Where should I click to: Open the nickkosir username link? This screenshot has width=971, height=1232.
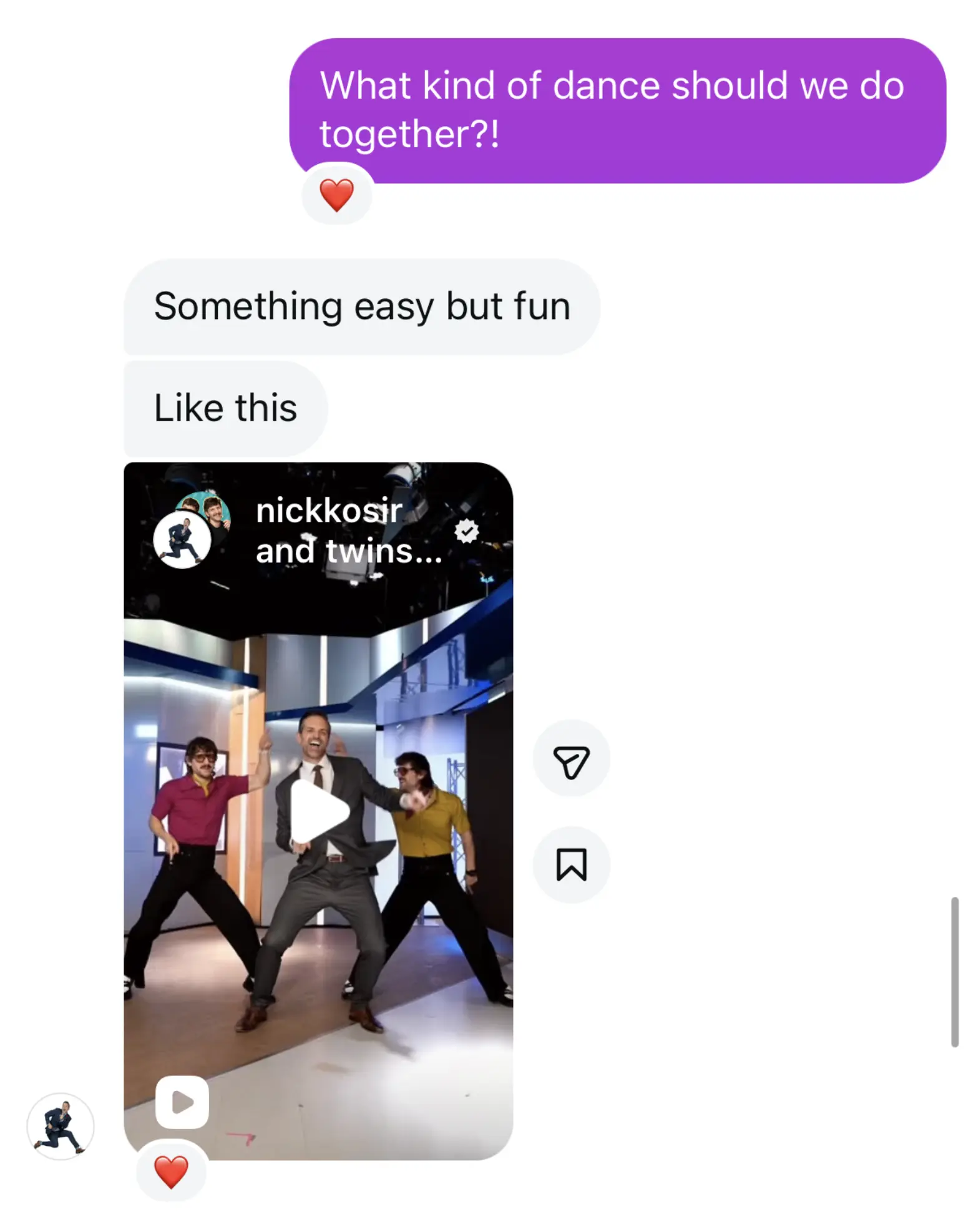[329, 512]
